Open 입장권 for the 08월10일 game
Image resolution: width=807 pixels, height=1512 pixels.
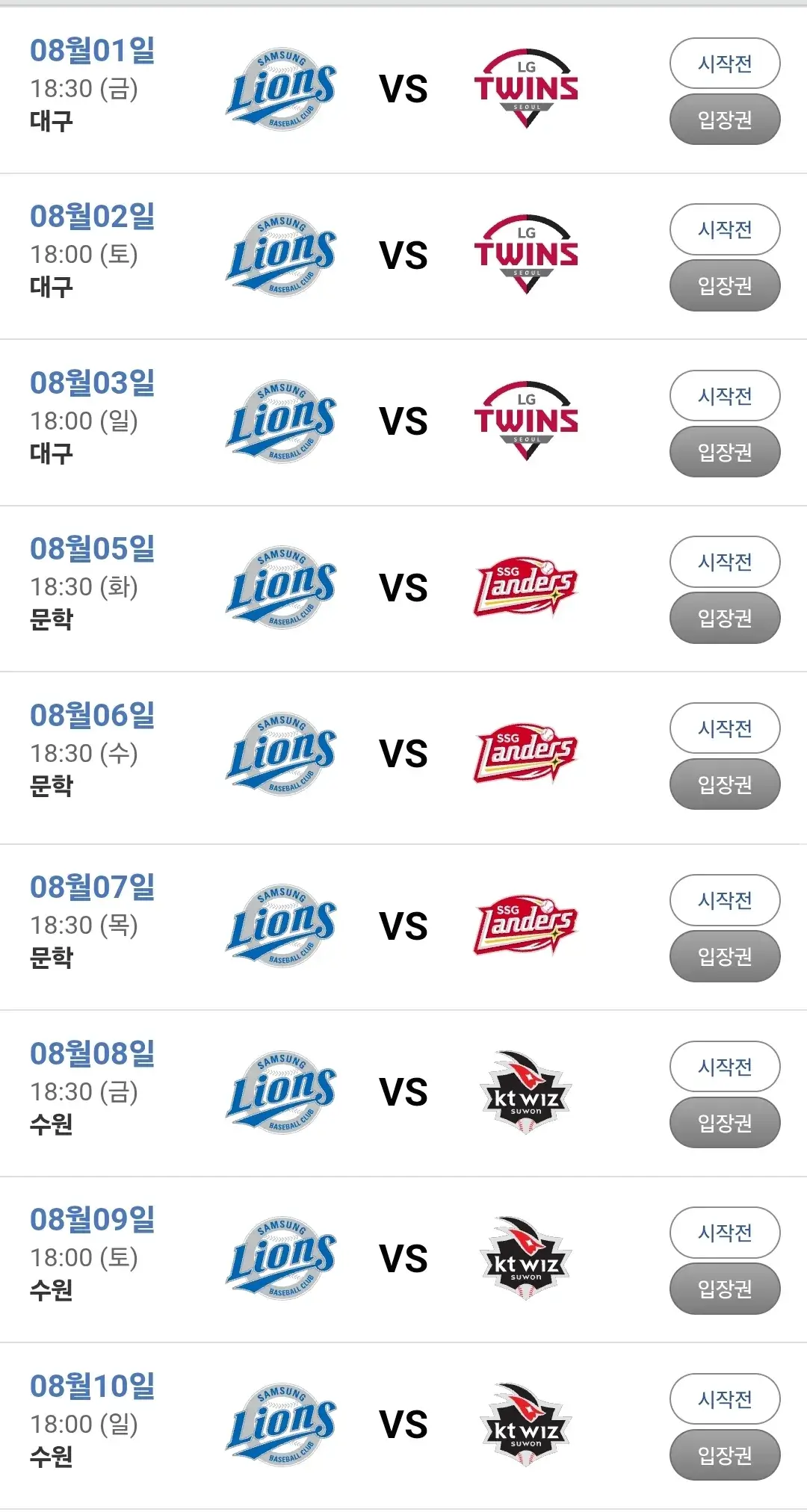pos(725,1455)
